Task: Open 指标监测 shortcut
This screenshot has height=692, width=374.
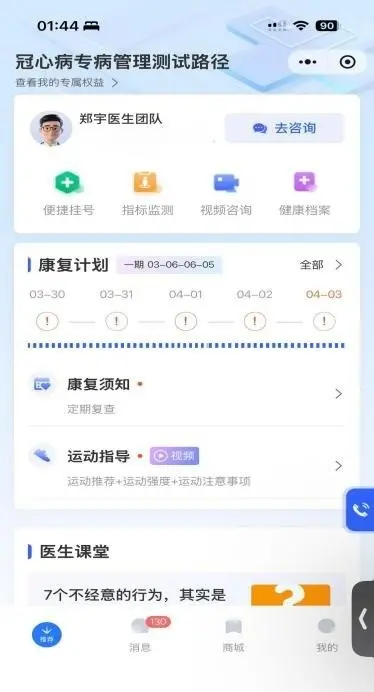Action: pos(147,194)
